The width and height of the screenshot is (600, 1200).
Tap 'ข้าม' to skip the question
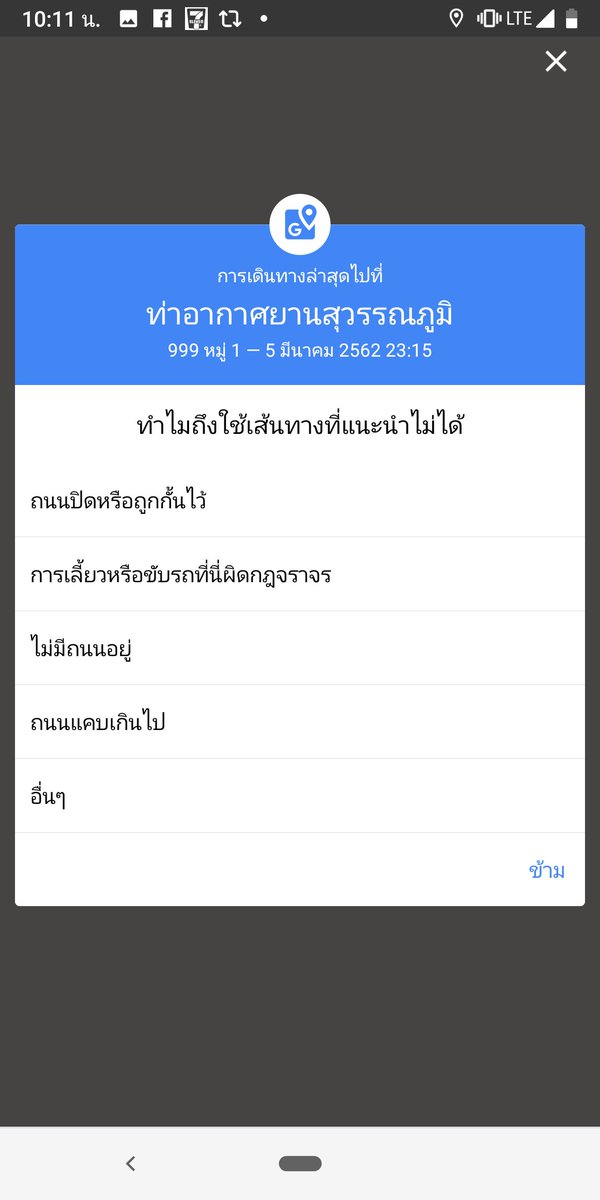tap(546, 870)
